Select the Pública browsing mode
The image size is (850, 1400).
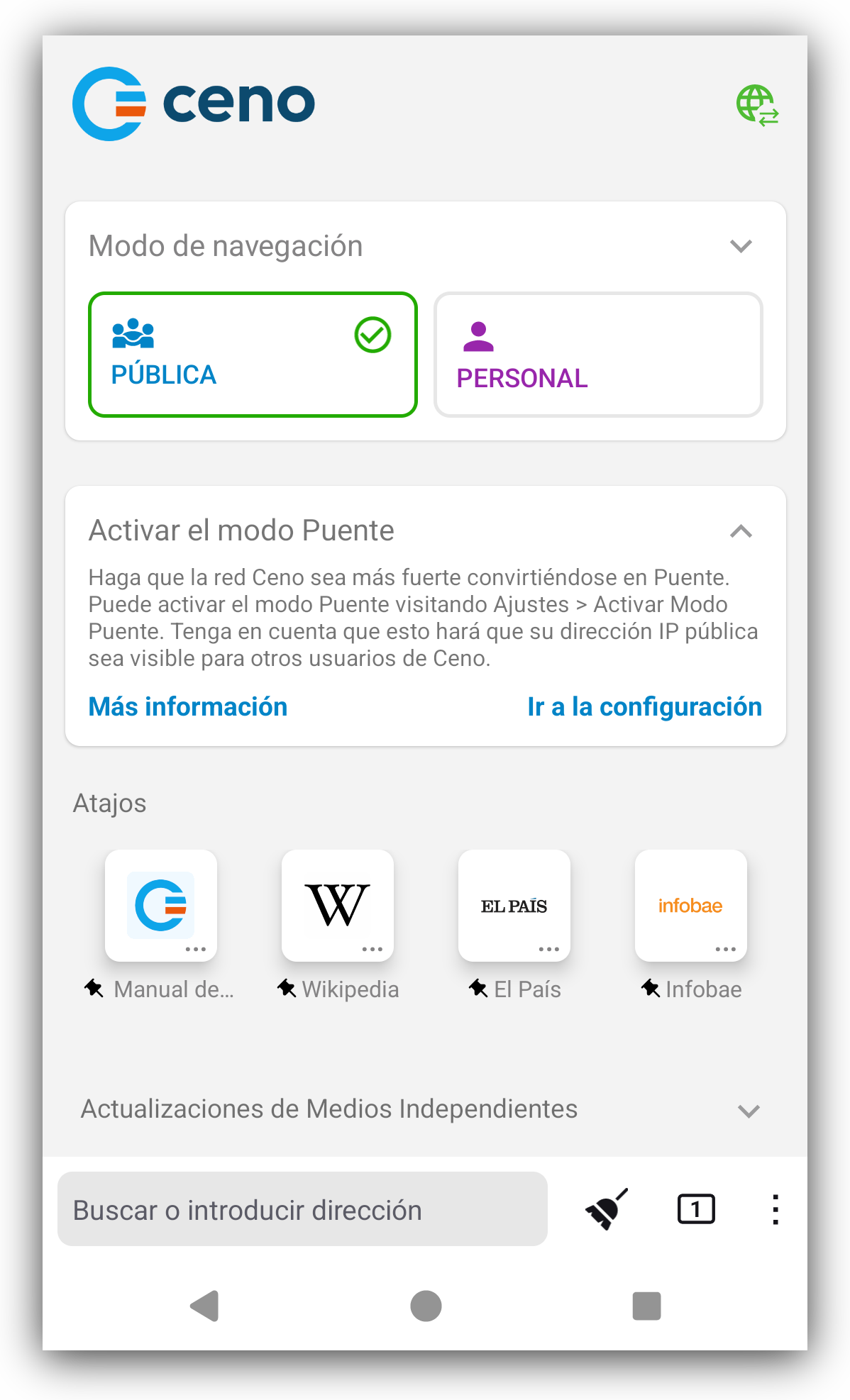(253, 355)
